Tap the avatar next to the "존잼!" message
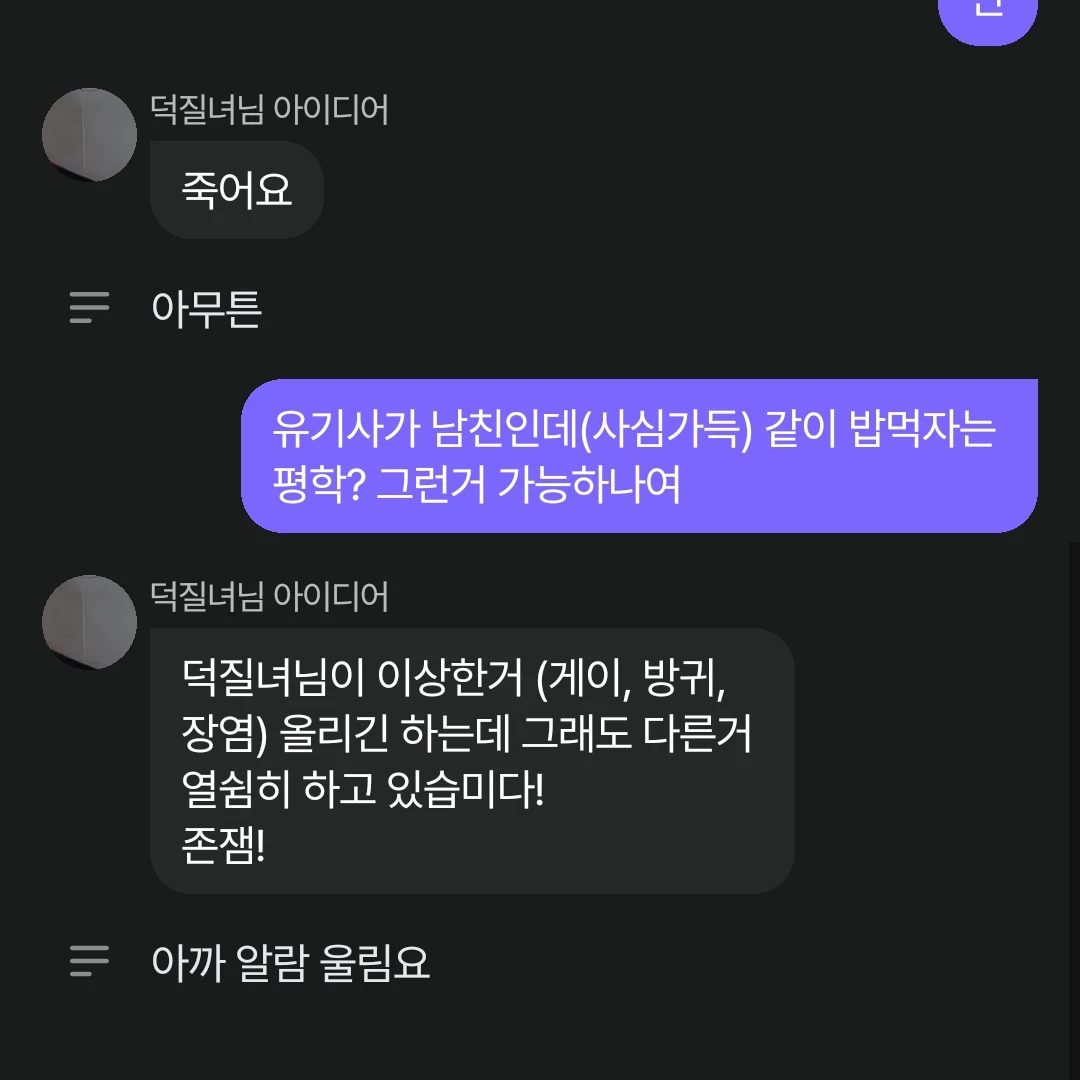This screenshot has height=1080, width=1080. (89, 622)
